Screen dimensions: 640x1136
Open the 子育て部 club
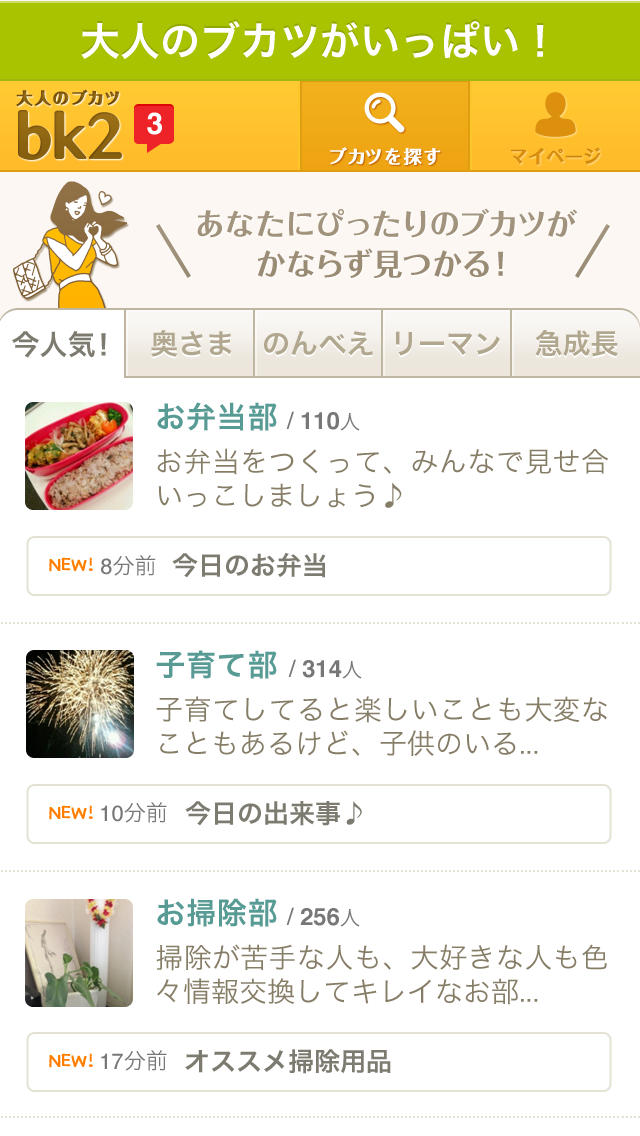(x=217, y=666)
